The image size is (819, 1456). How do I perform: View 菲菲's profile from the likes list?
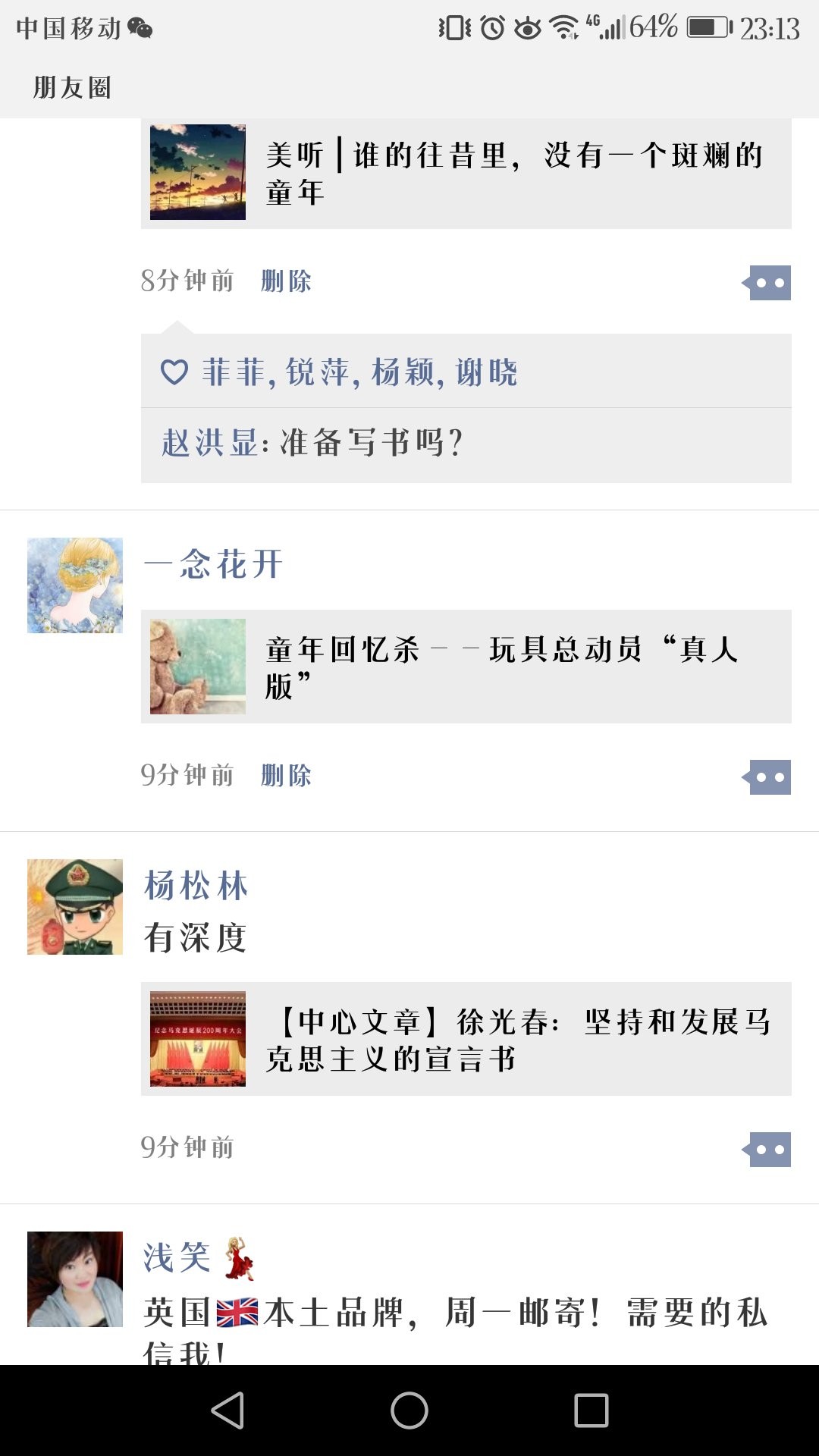coord(233,372)
